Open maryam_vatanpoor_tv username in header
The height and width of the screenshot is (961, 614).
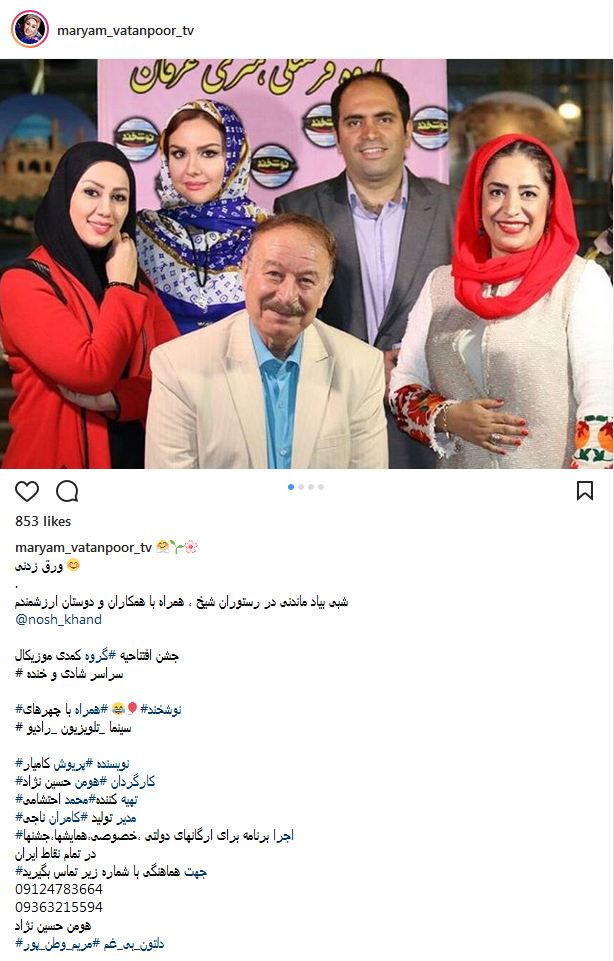pyautogui.click(x=126, y=31)
